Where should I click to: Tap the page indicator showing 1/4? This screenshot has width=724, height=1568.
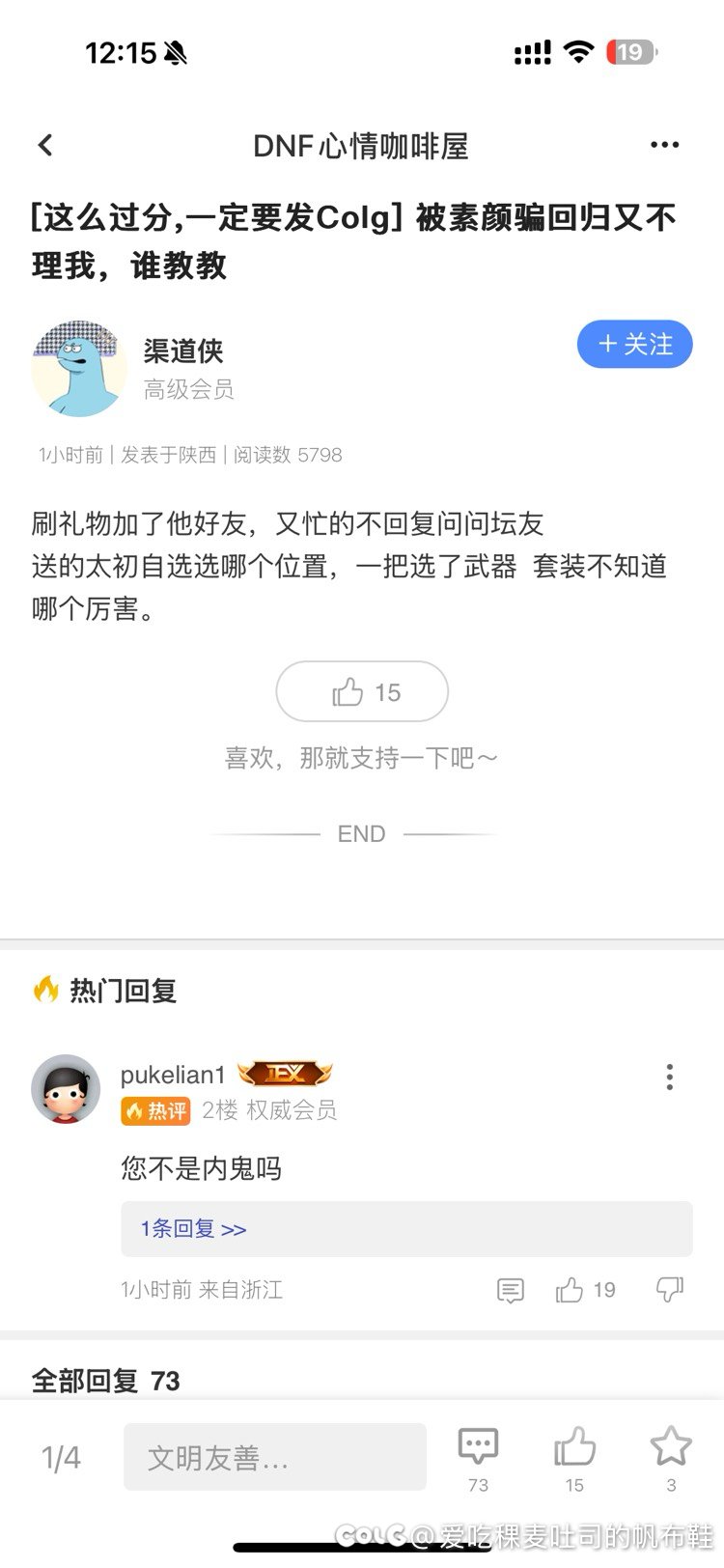[x=61, y=1456]
